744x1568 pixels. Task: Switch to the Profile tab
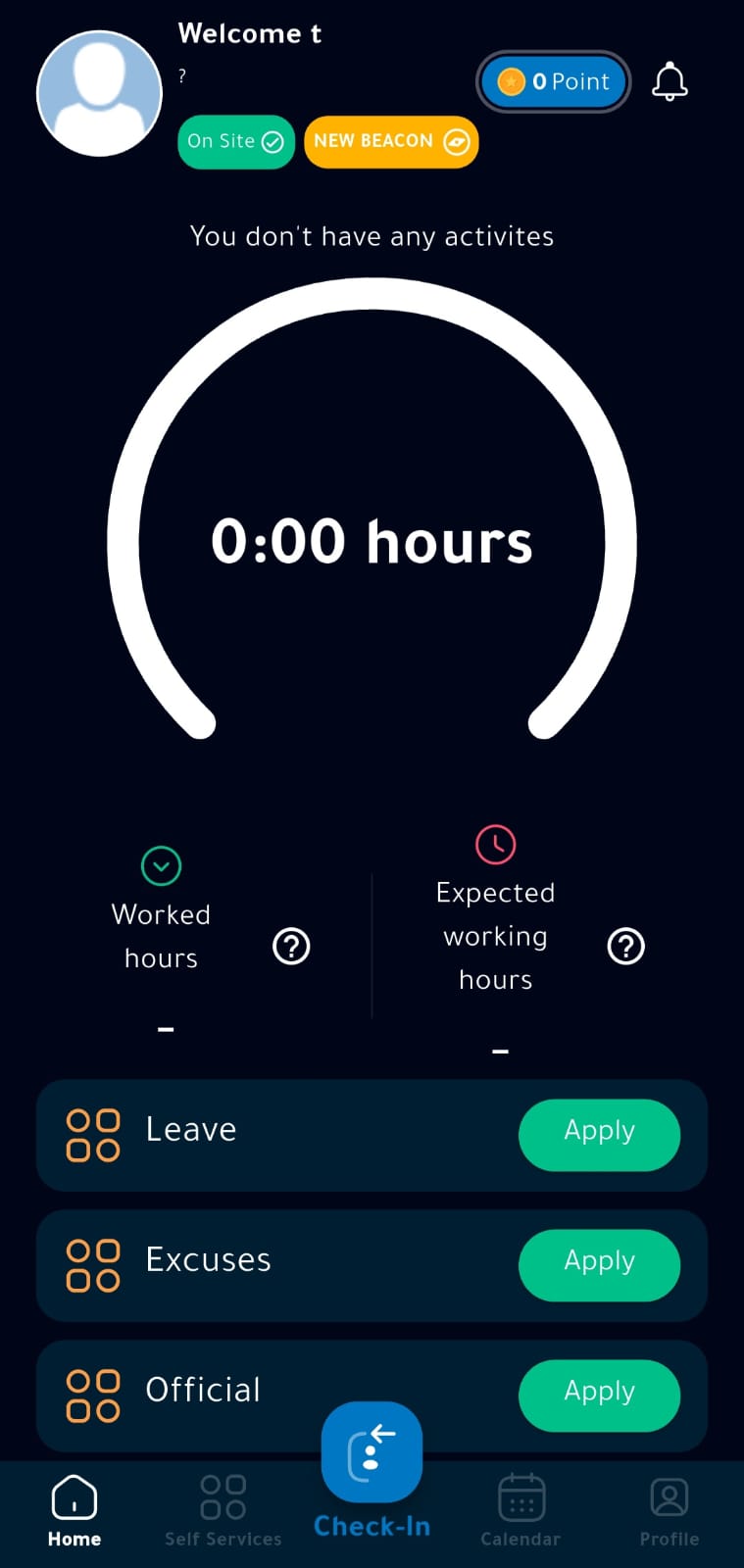(x=670, y=1510)
